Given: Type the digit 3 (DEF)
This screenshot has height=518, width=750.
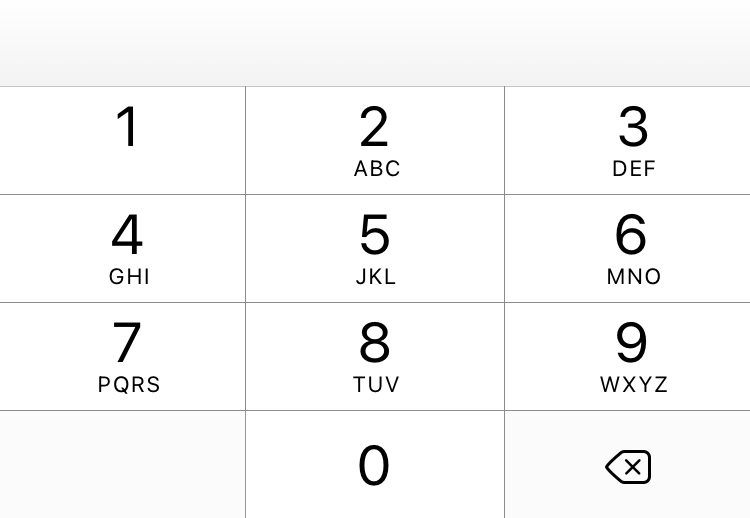Looking at the screenshot, I should [x=628, y=140].
